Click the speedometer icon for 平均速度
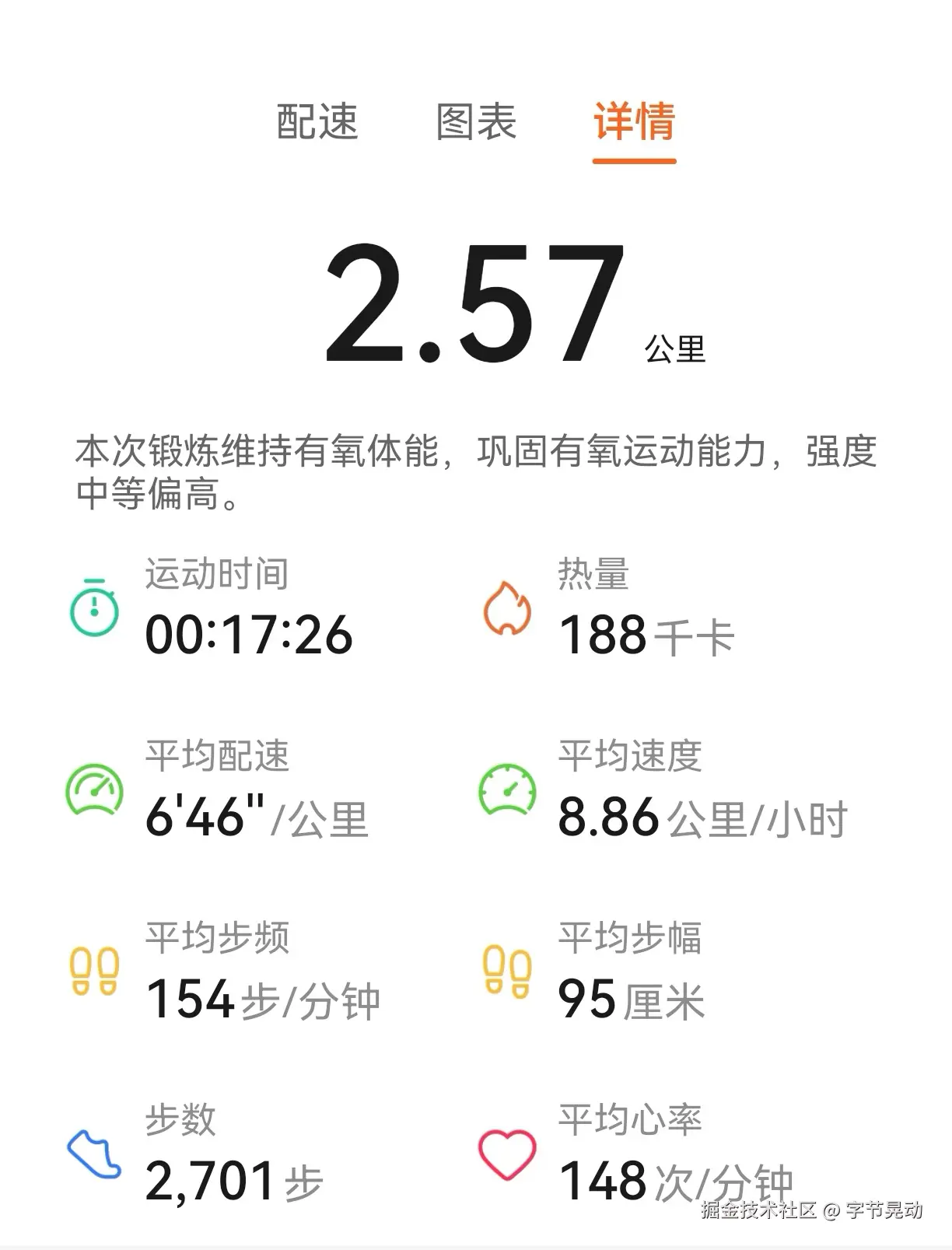952x1250 pixels. pos(508,788)
